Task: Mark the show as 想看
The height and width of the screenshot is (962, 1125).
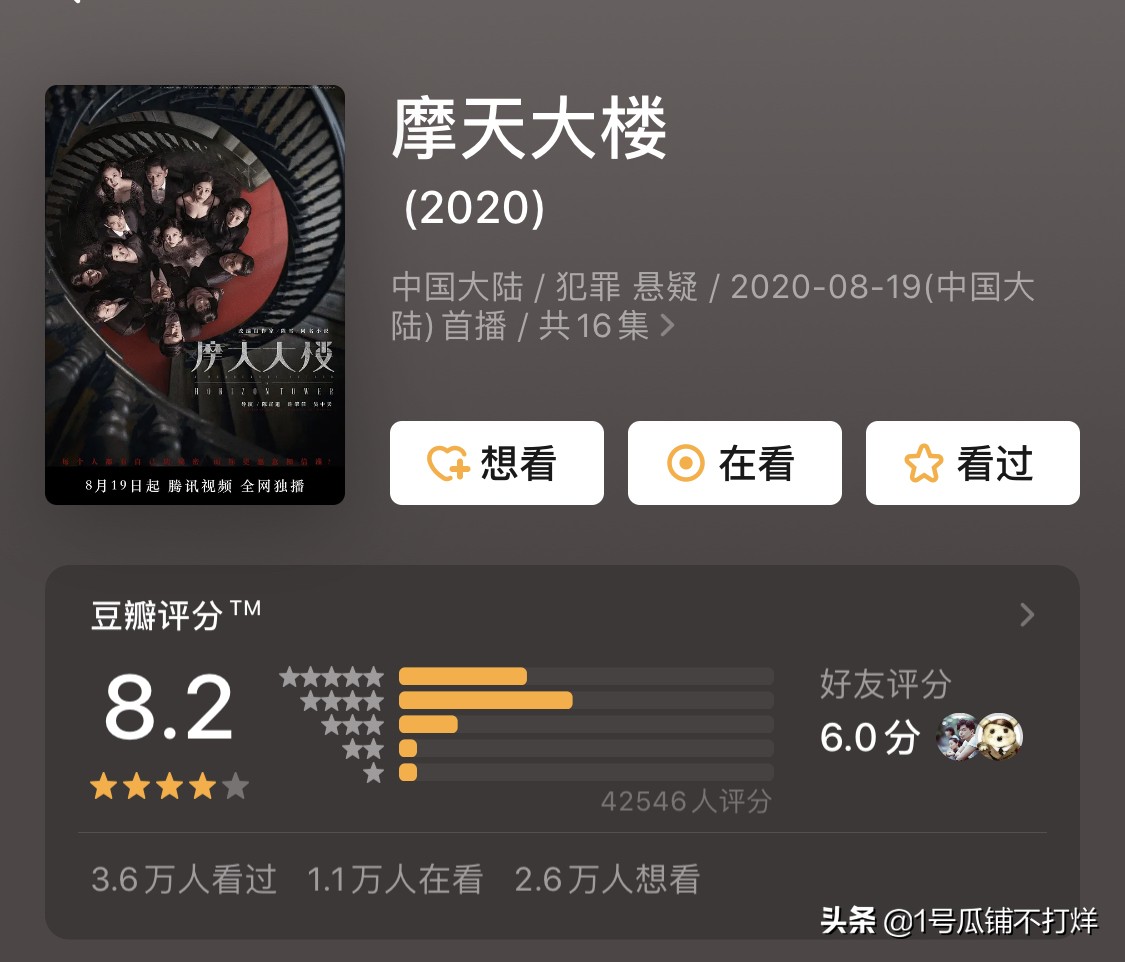Action: pyautogui.click(x=496, y=463)
